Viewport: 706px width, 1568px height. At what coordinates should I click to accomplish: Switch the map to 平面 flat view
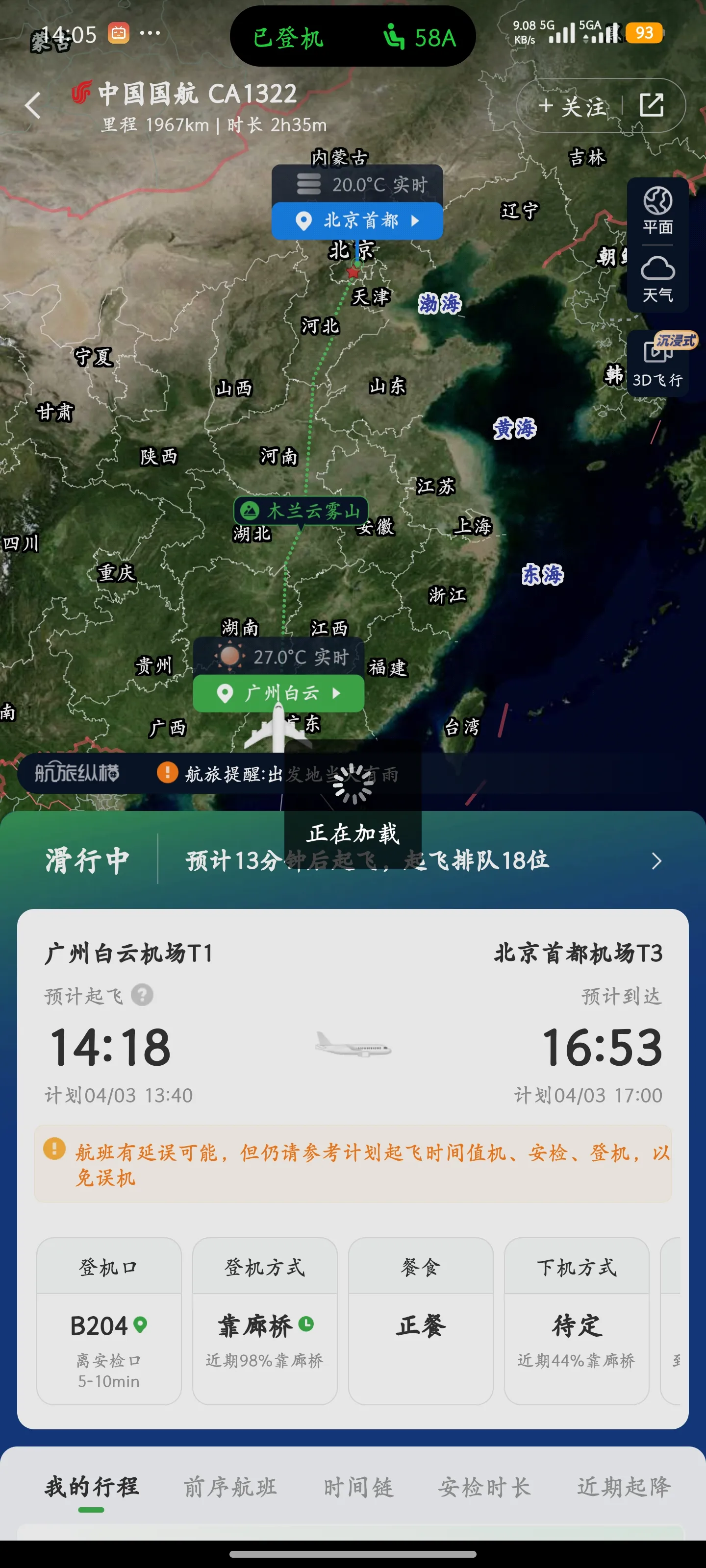pos(657,209)
